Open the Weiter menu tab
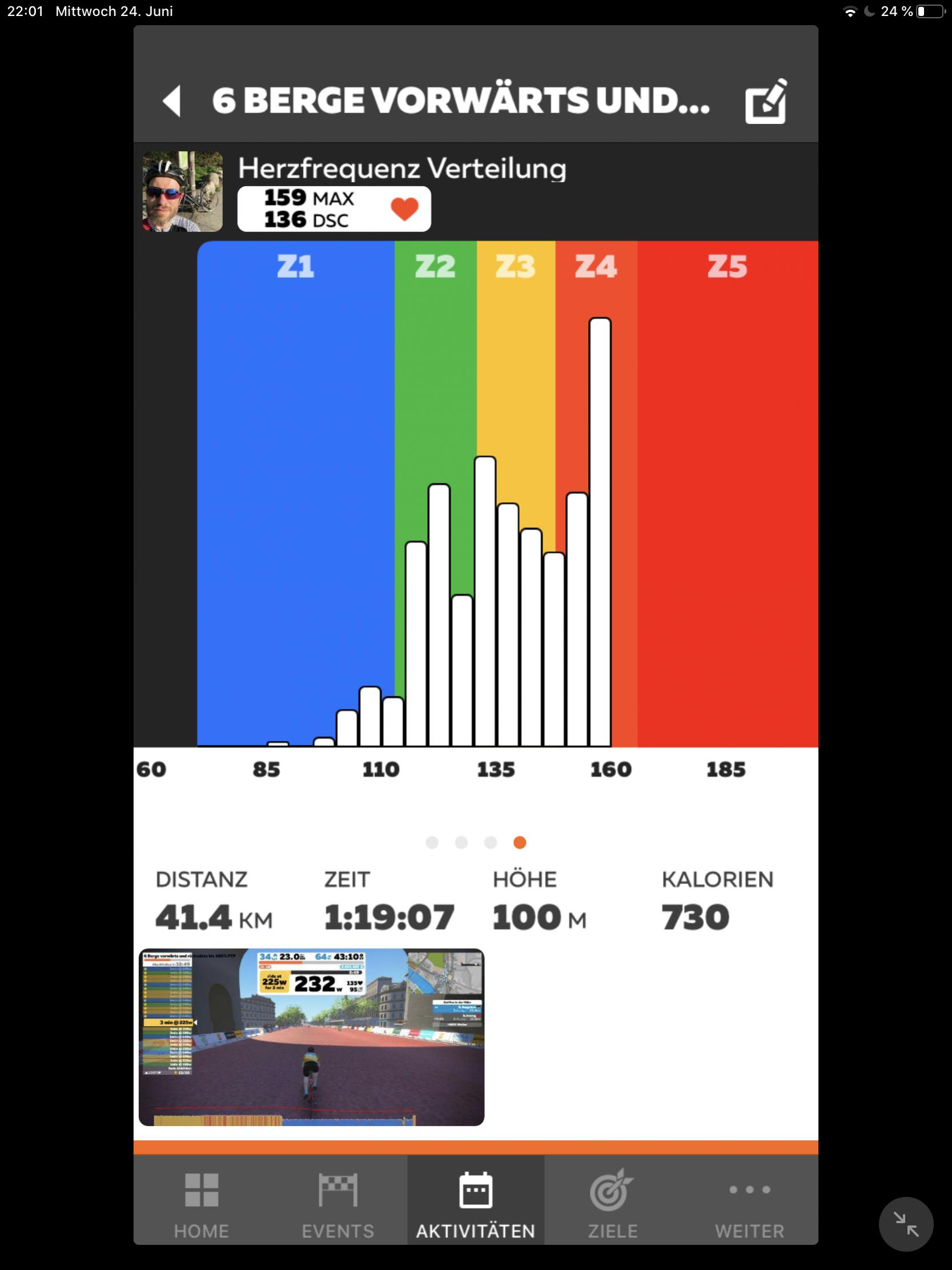The width and height of the screenshot is (952, 1270). (749, 1203)
